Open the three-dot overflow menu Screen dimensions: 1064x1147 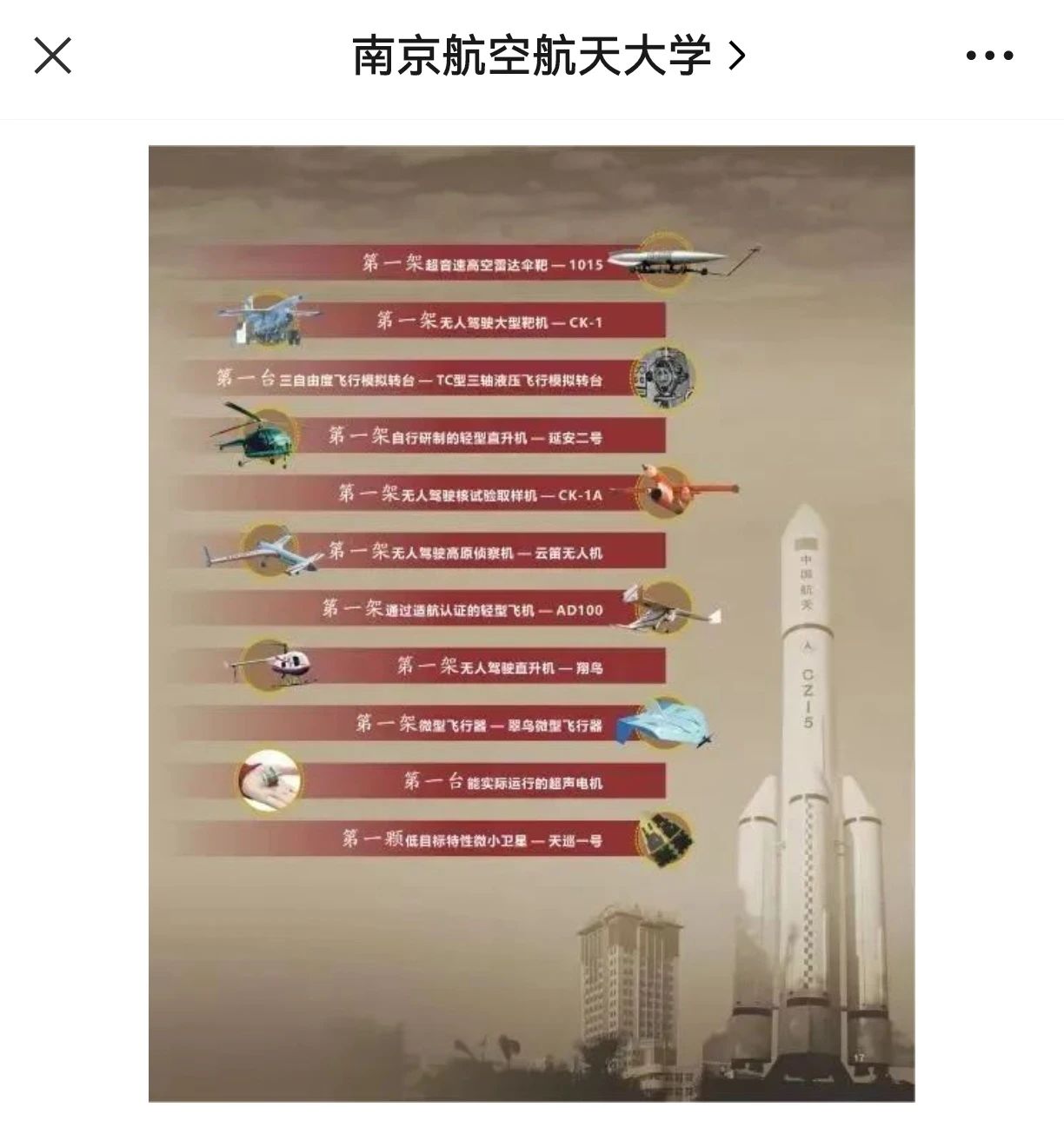click(989, 56)
